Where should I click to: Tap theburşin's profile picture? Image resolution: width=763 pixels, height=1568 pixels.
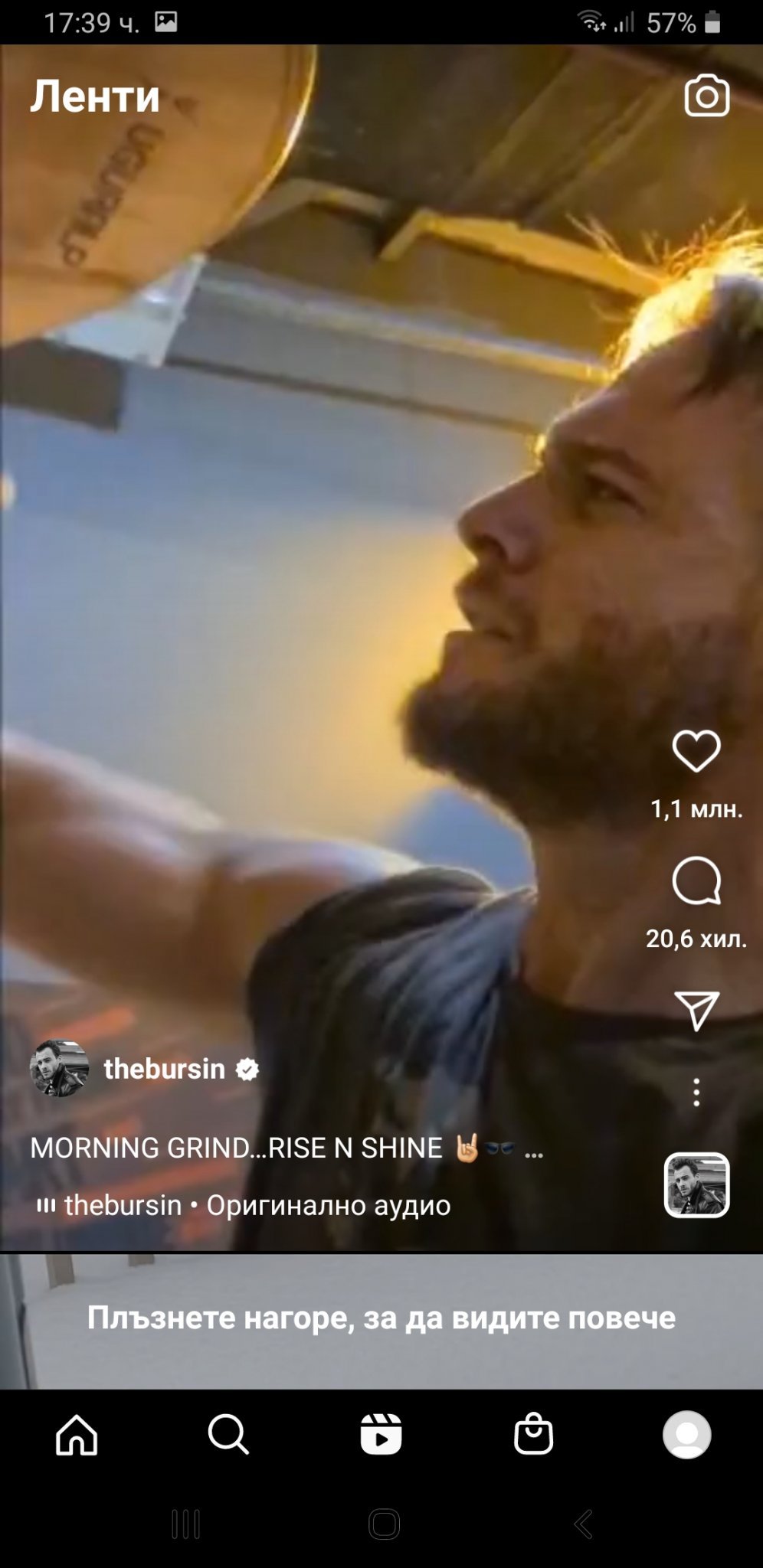point(59,1069)
